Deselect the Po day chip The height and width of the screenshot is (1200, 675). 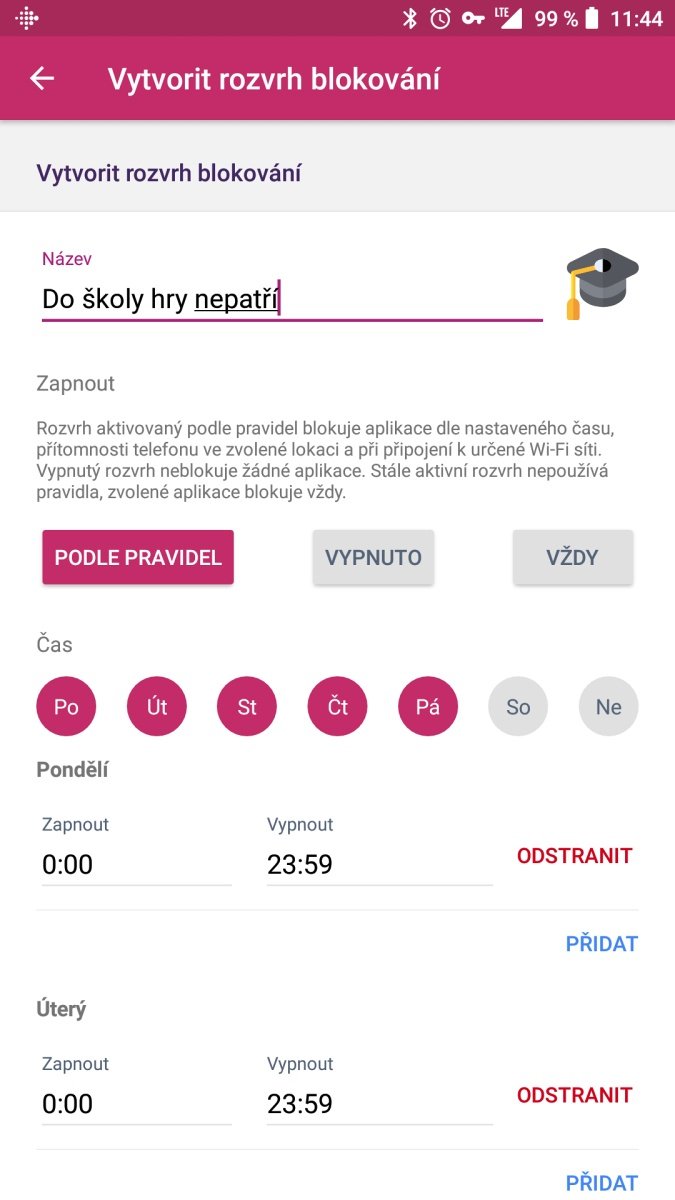pos(66,707)
